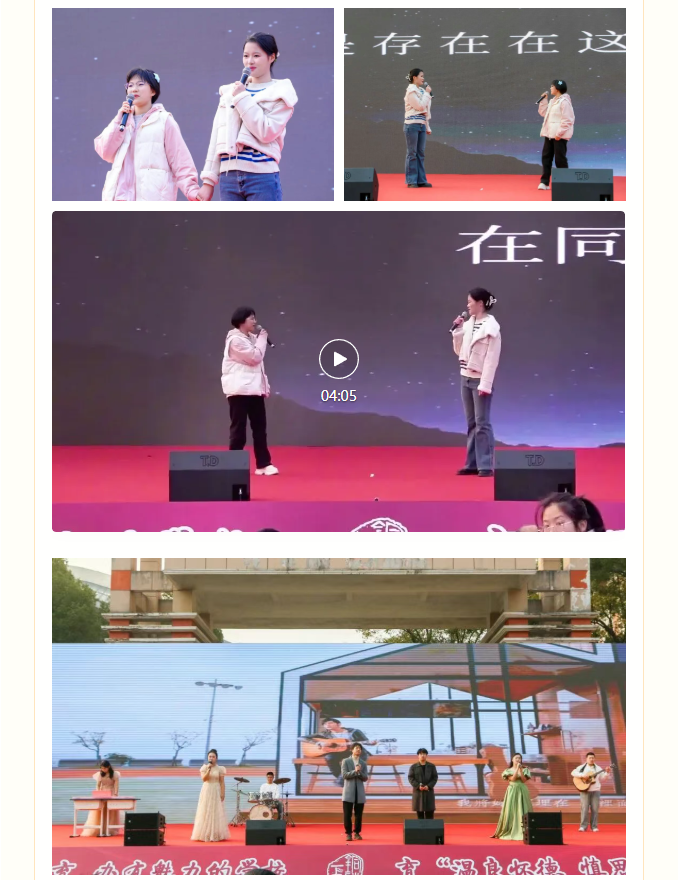Image resolution: width=681 pixels, height=880 pixels.
Task: View the photo of singers standing apart
Action: (x=485, y=104)
